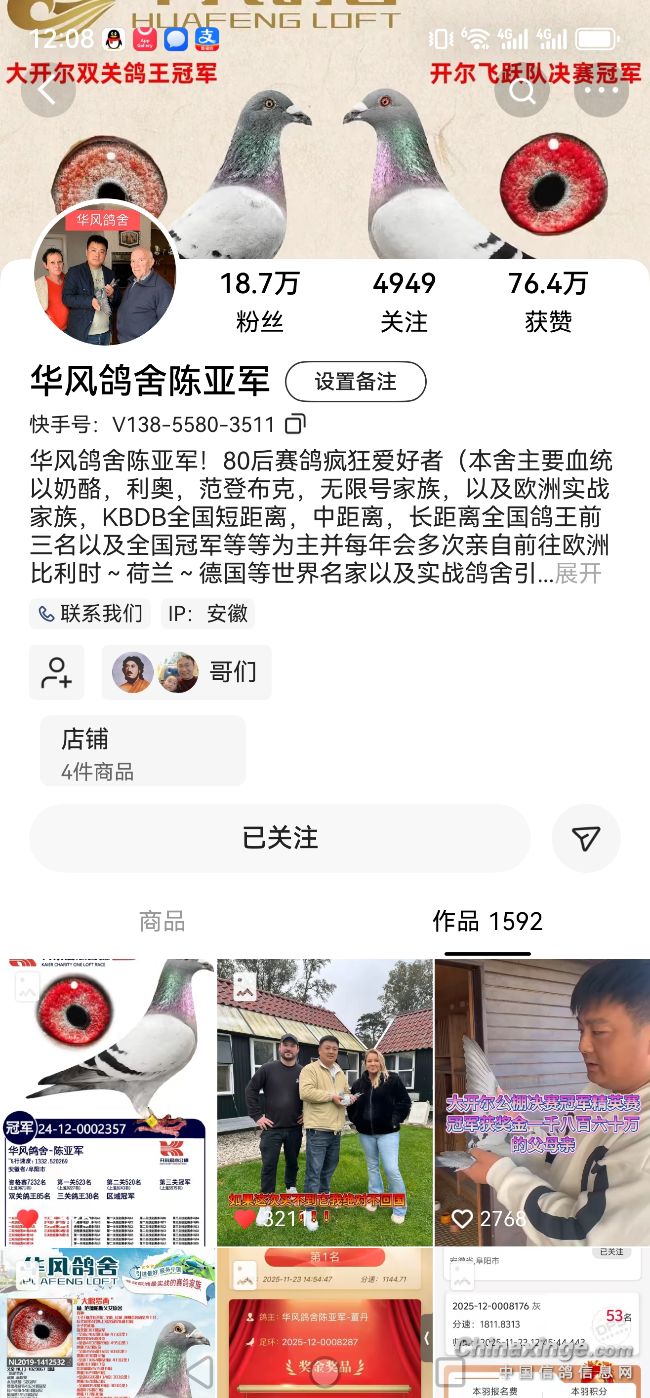Screen dimensions: 650x1398
Task: Open the post with 3211 likes
Action: pos(325,1100)
